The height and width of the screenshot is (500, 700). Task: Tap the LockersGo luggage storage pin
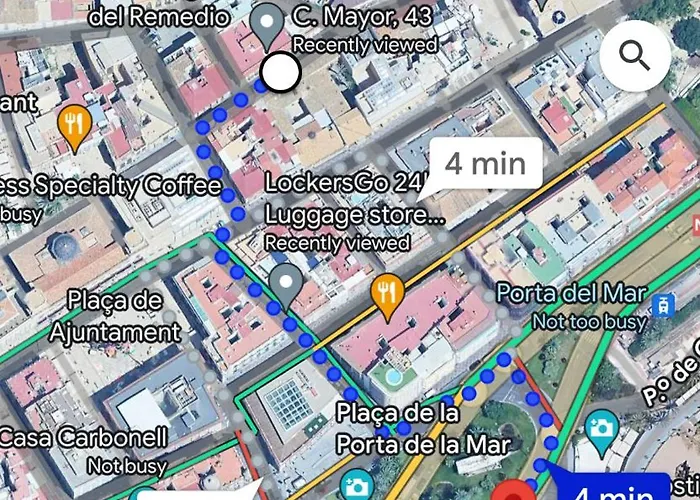(290, 285)
